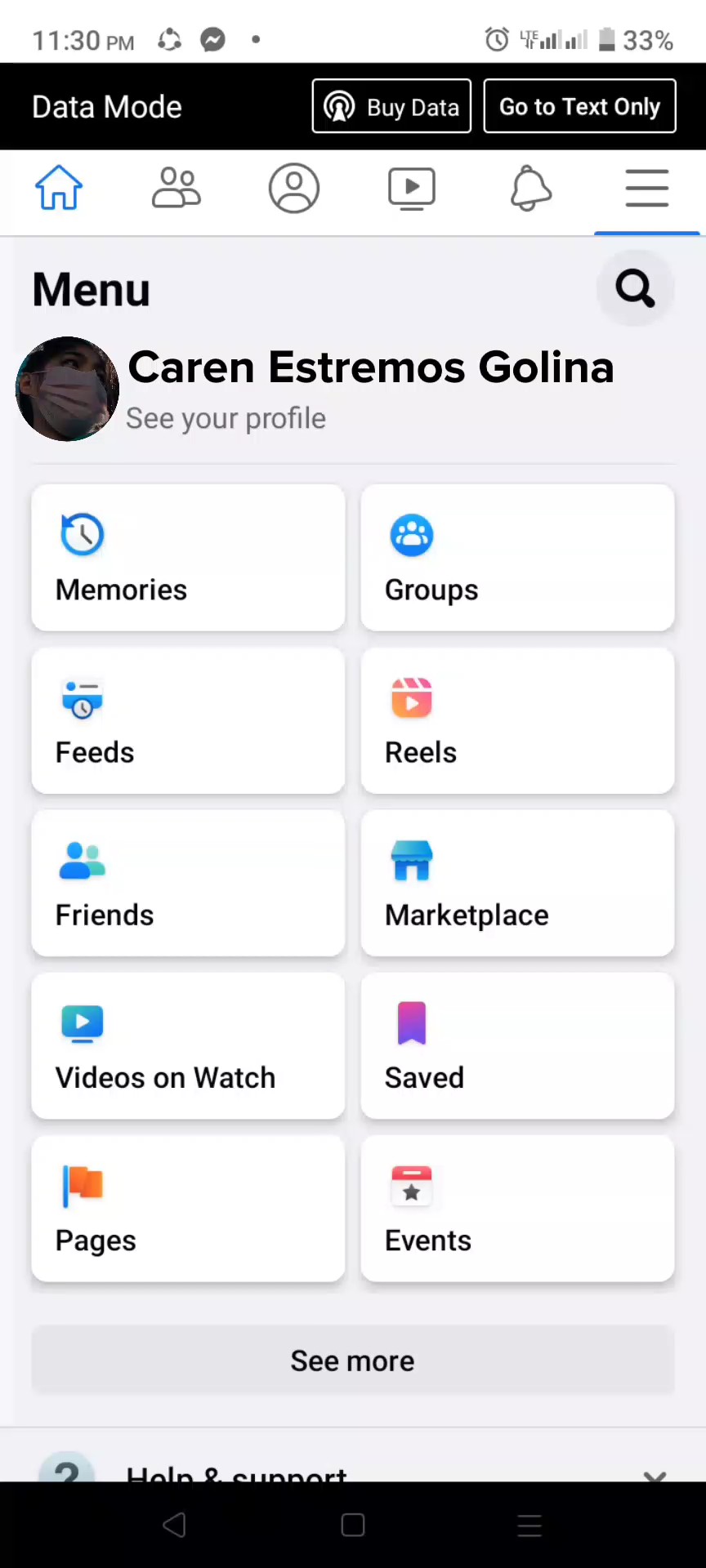The width and height of the screenshot is (706, 1568).
Task: Switch to the Home feed tab
Action: click(x=59, y=188)
